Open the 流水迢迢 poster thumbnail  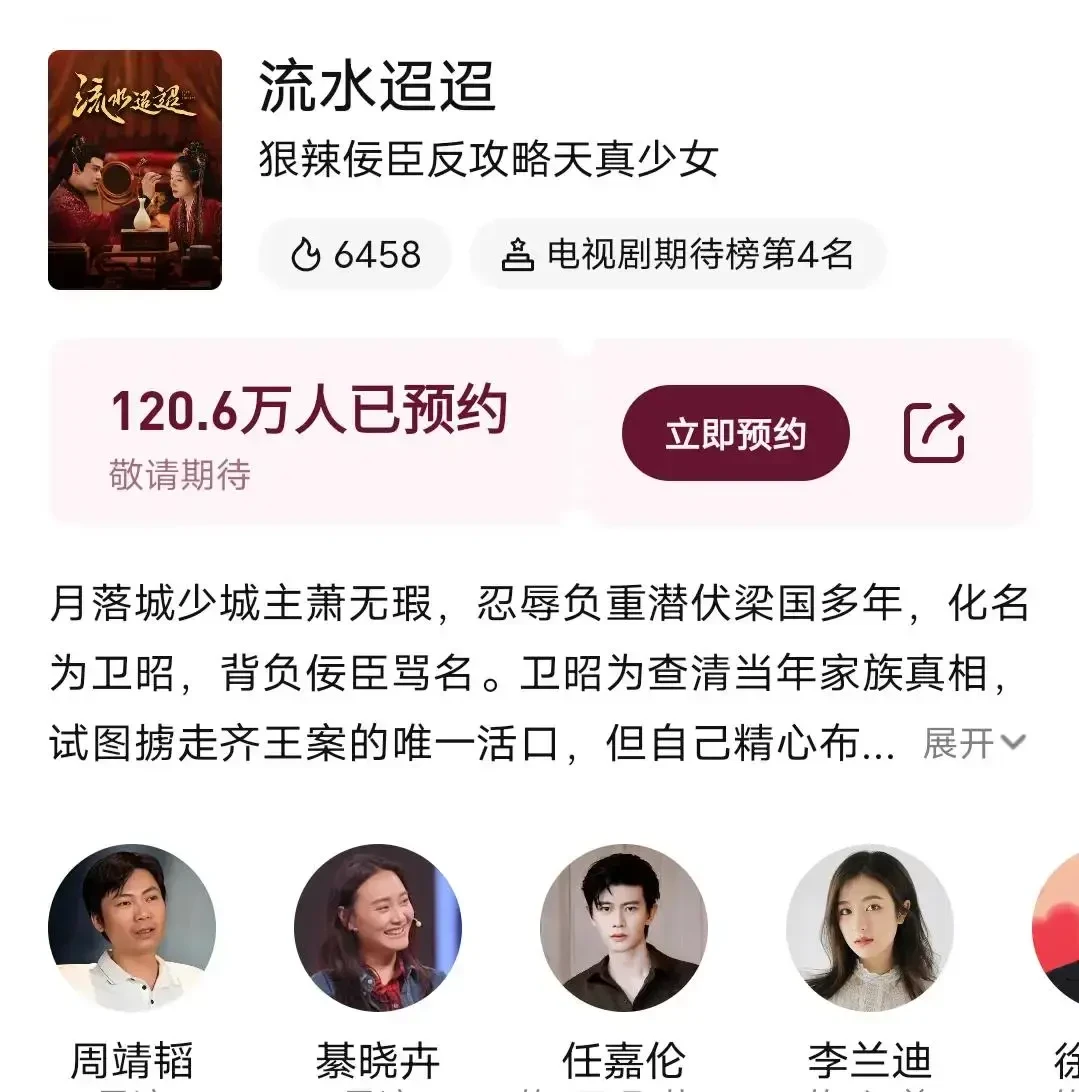coord(135,170)
